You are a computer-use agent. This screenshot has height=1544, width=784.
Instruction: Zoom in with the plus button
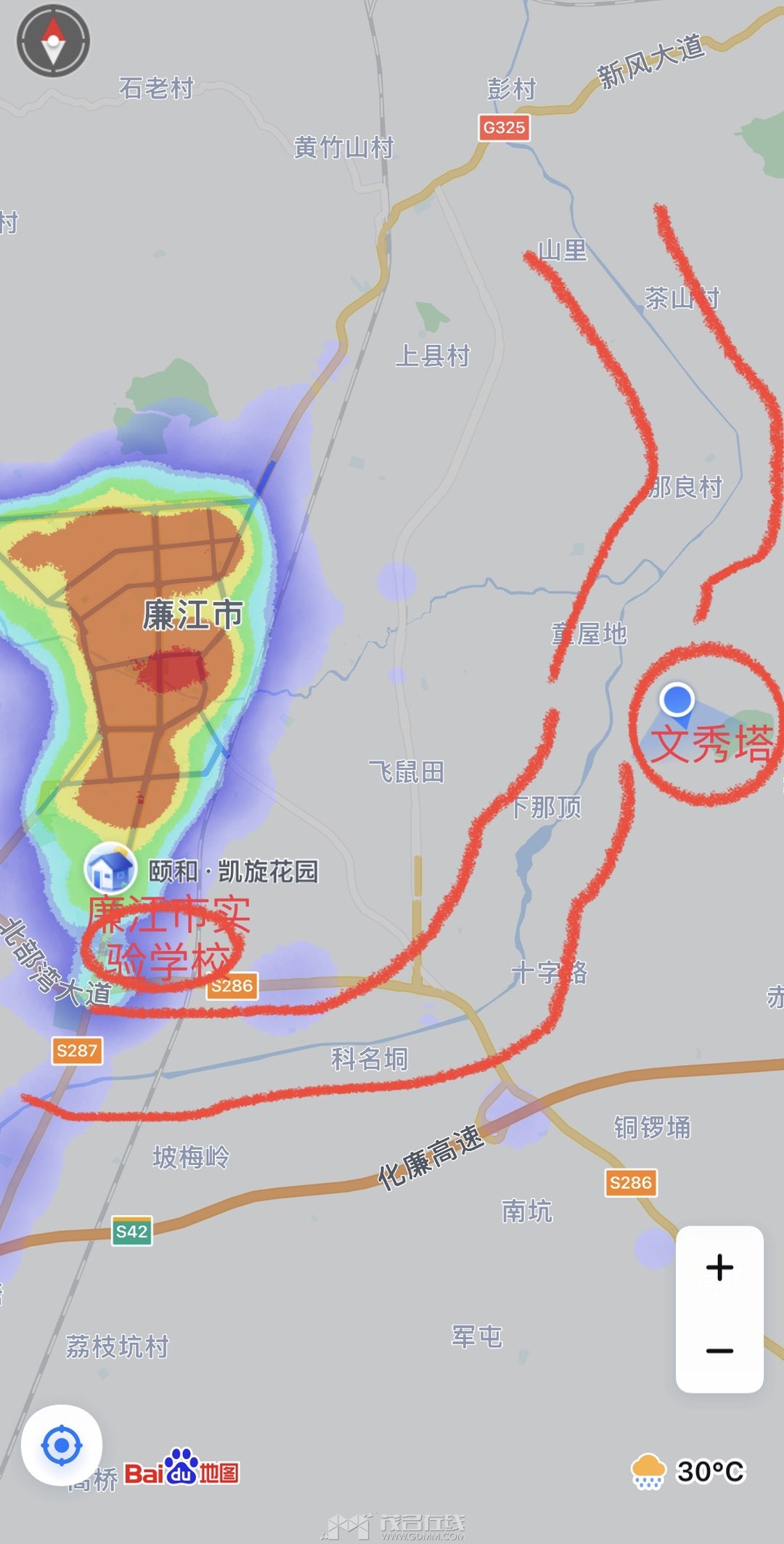click(x=719, y=1267)
